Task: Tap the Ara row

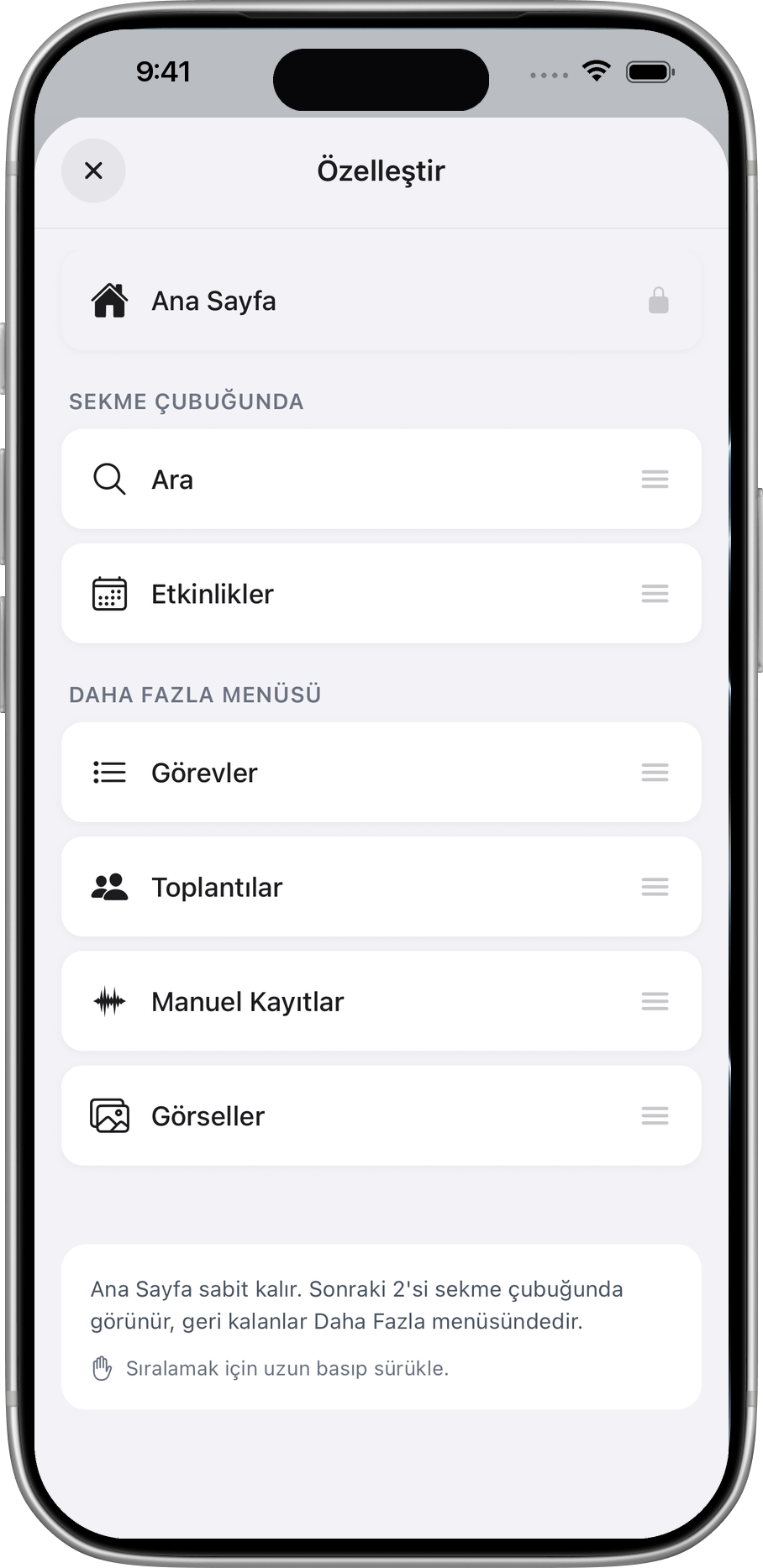Action: point(381,480)
